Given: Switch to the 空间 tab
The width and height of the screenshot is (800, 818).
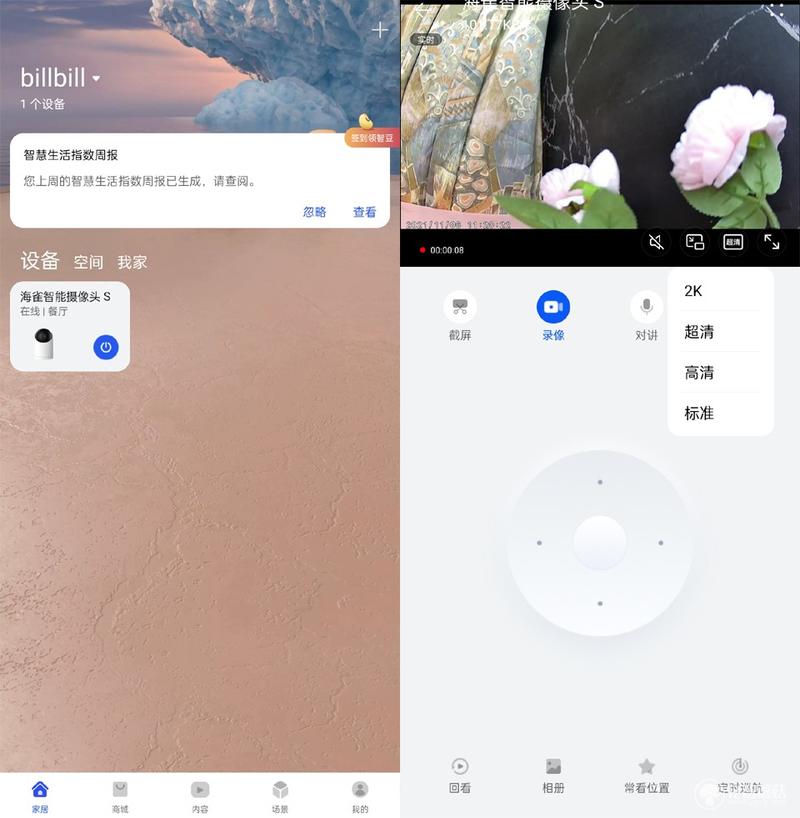Looking at the screenshot, I should [x=88, y=262].
